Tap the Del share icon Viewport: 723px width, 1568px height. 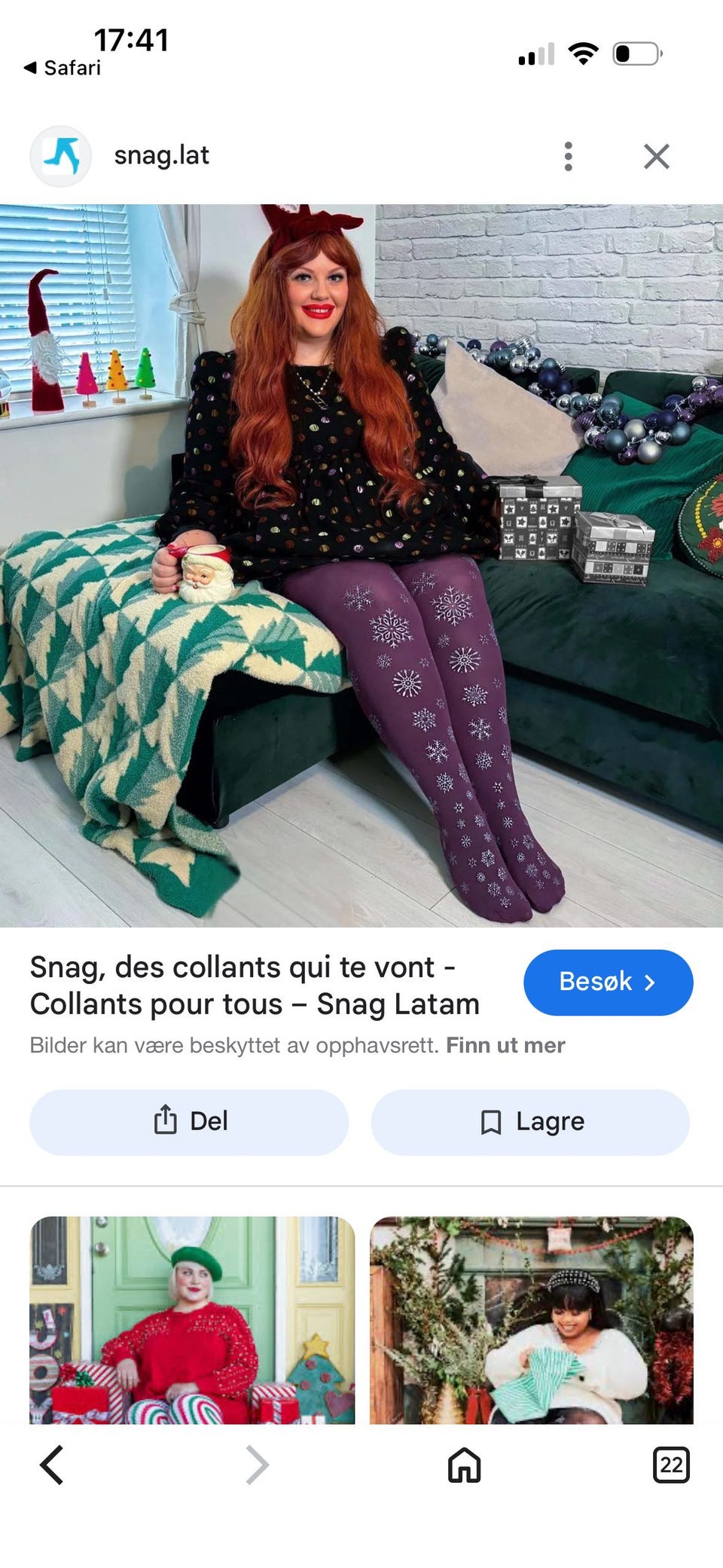[x=166, y=1121]
